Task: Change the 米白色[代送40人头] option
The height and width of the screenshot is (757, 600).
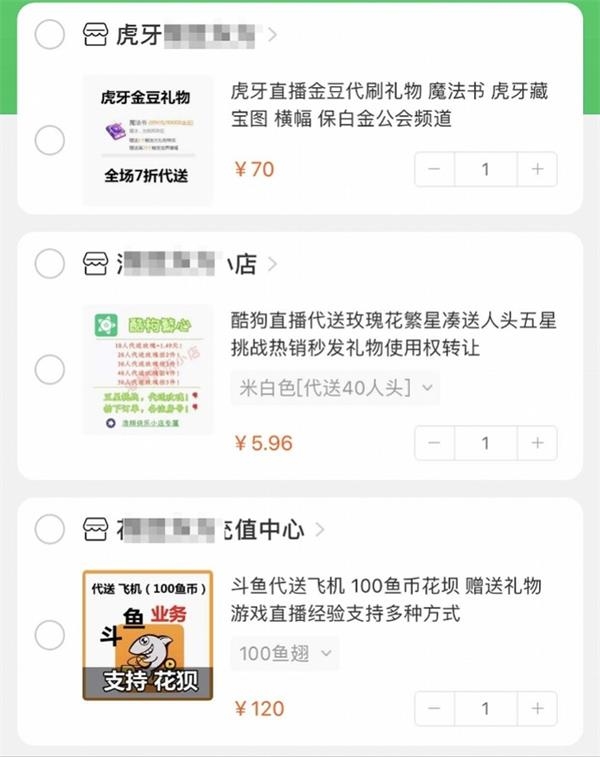Action: click(x=335, y=386)
